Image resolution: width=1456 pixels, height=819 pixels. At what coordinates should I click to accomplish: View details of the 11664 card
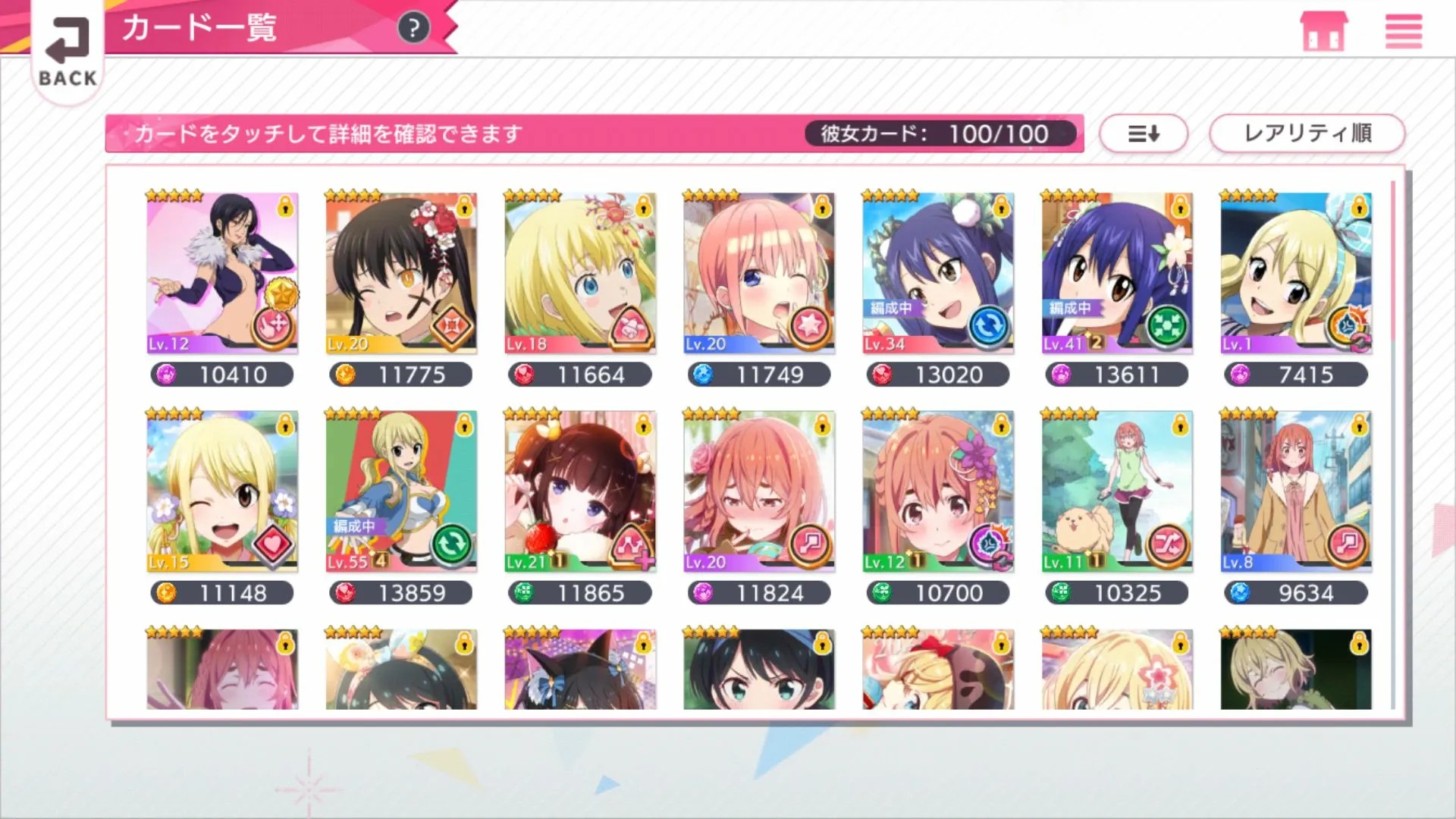click(x=580, y=273)
